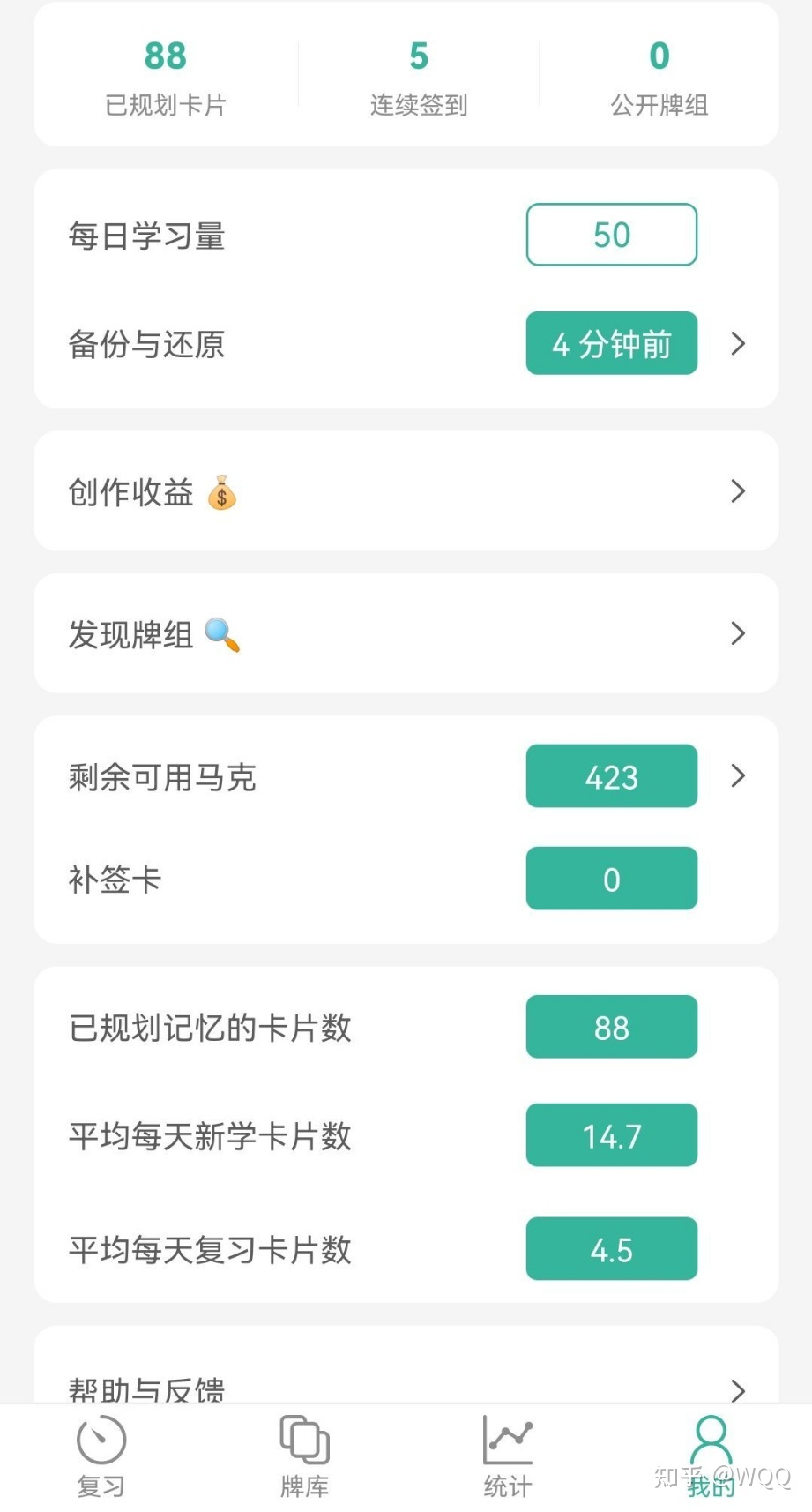Click the 0 button next to 补签卡
Viewport: 812px width, 1512px height.
click(611, 879)
